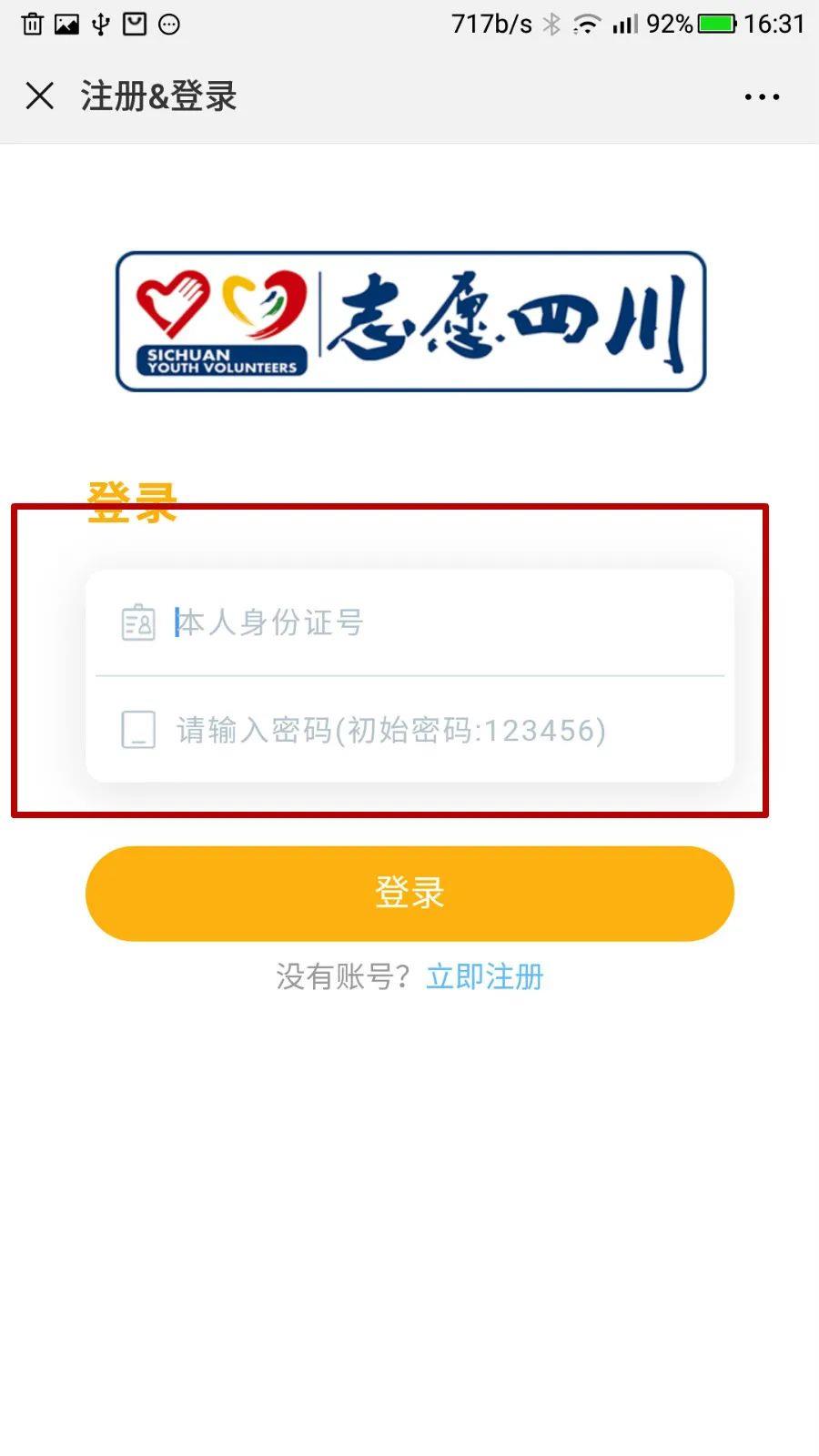Tap the orange 登录 button
The image size is (819, 1456).
coord(409,893)
